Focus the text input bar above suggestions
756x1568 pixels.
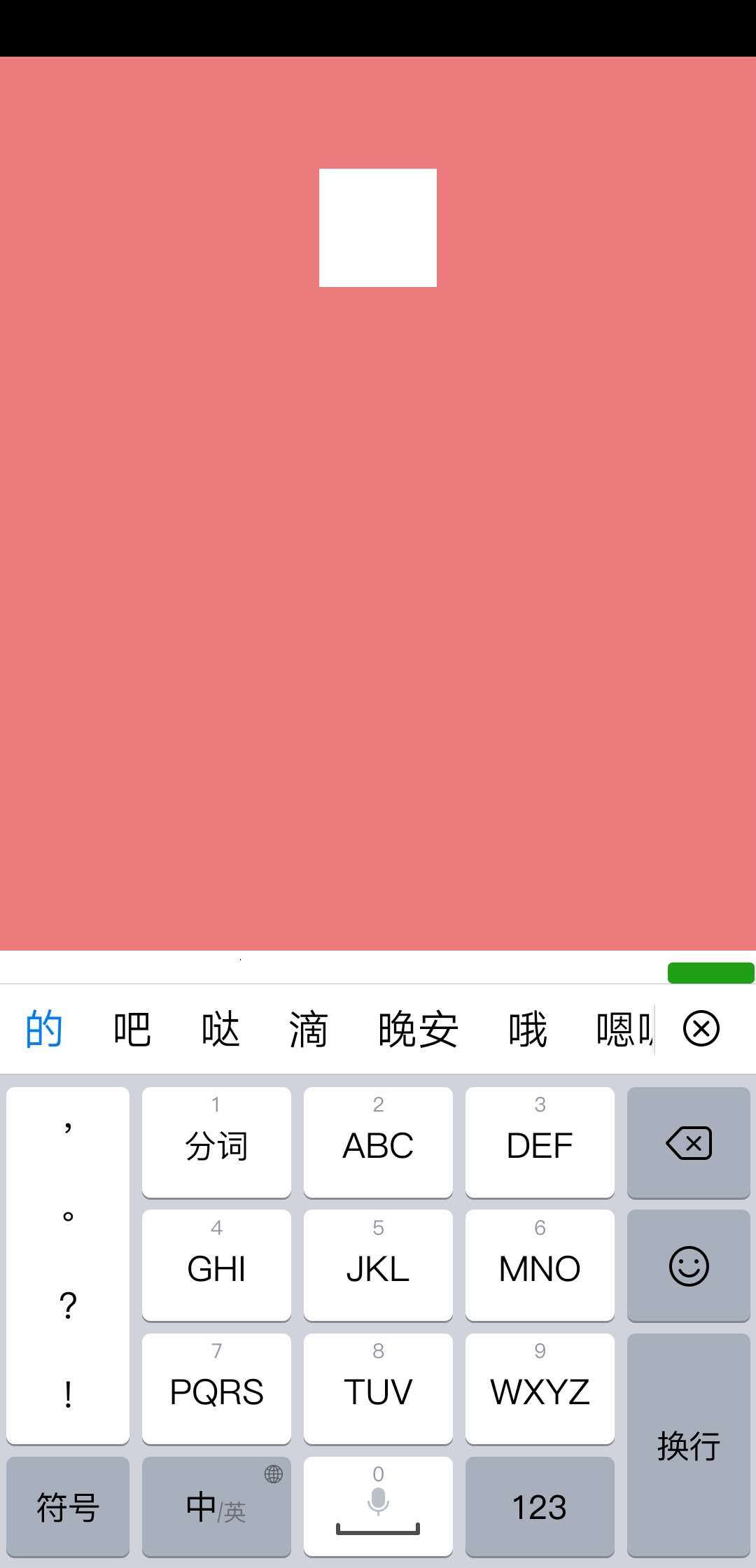(x=329, y=967)
